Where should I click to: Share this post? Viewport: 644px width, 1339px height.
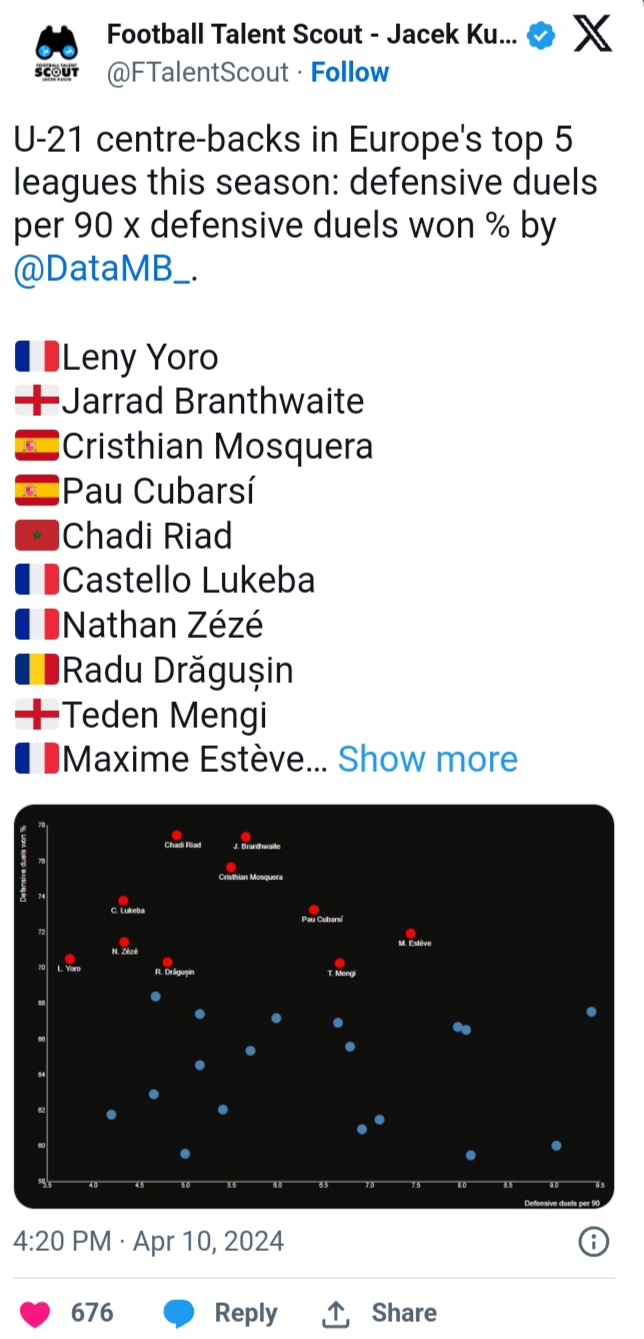click(x=380, y=1312)
